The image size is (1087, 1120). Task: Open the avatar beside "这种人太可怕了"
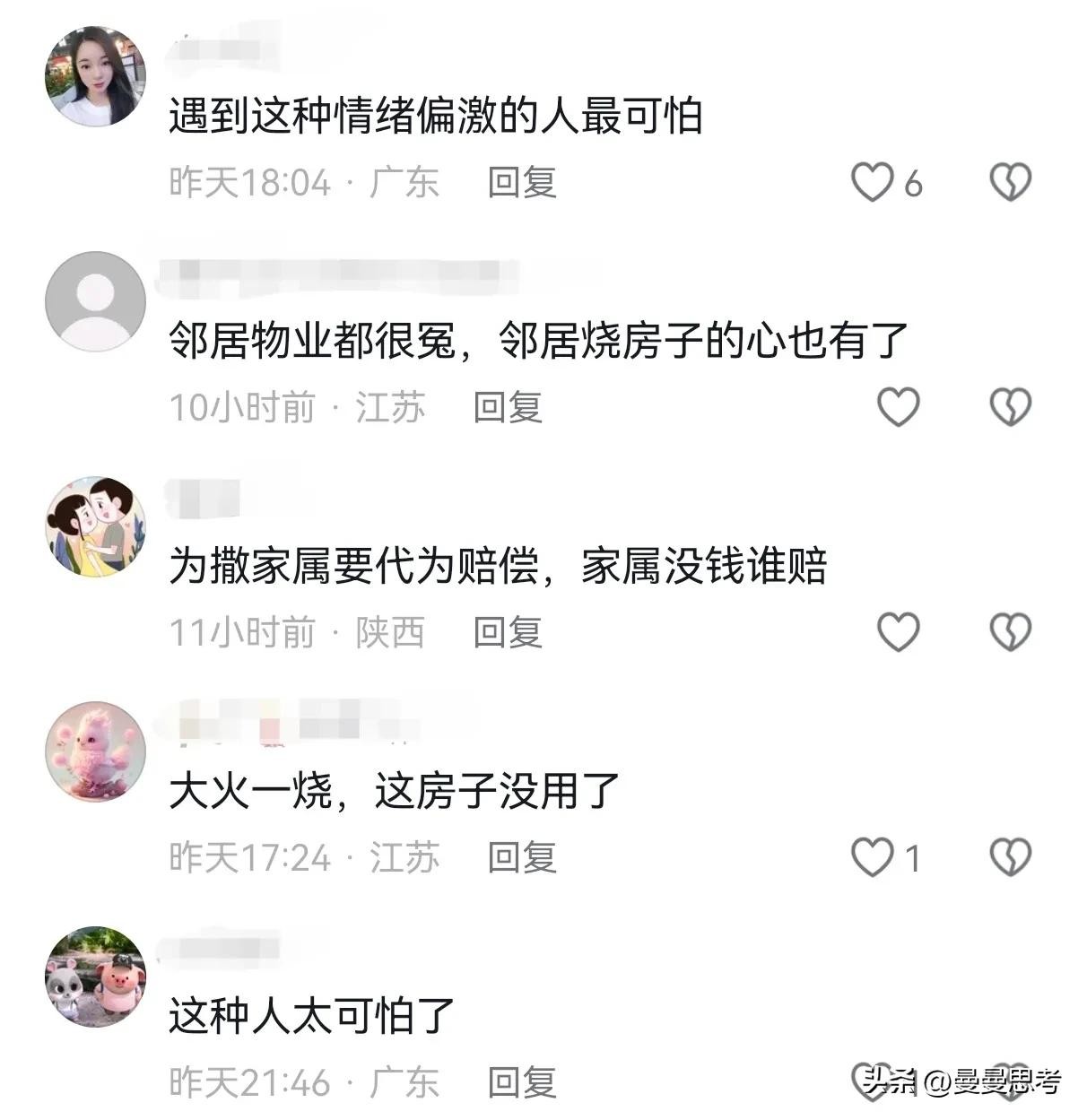(x=95, y=977)
